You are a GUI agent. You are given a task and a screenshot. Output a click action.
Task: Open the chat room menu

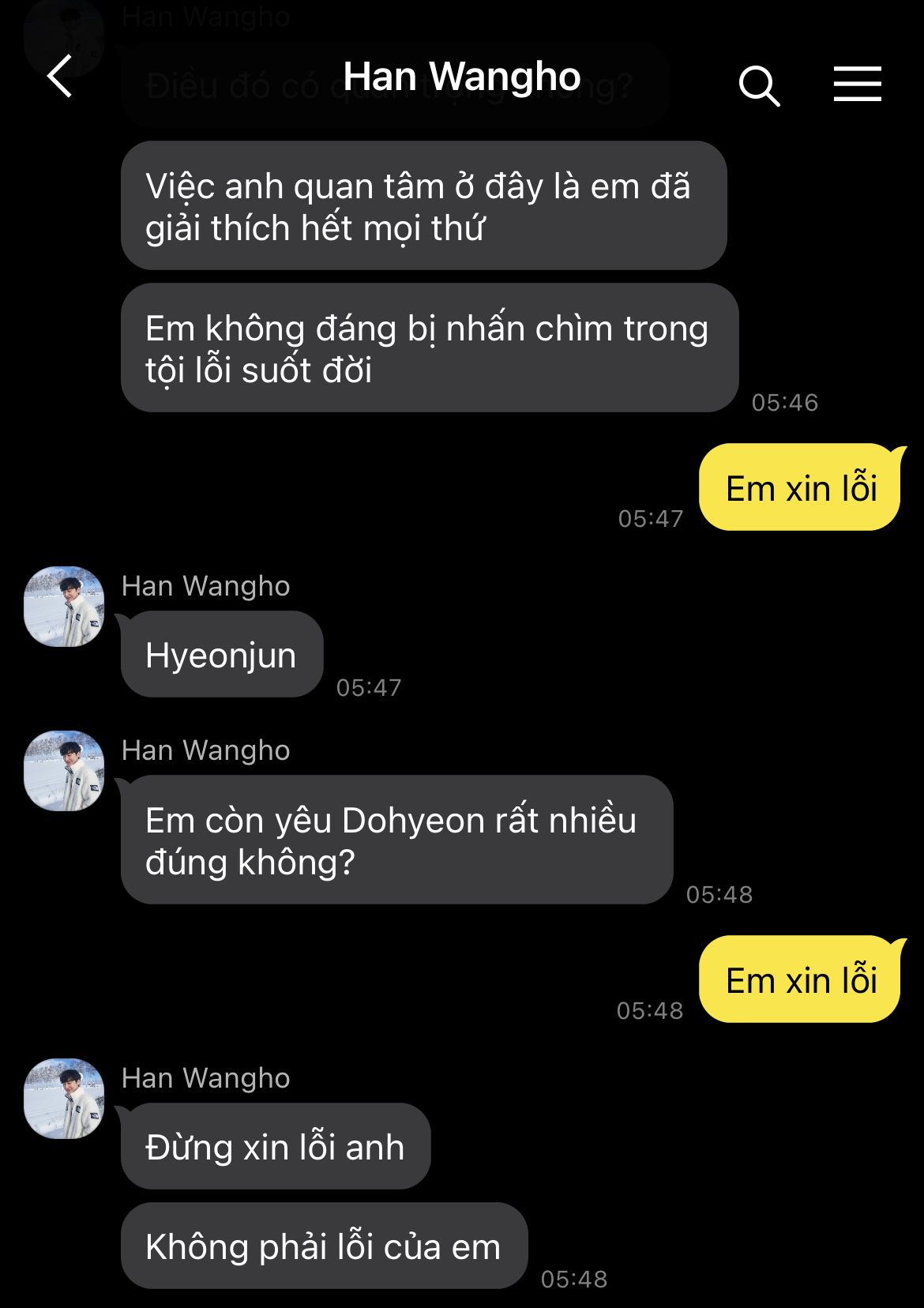coord(857,84)
